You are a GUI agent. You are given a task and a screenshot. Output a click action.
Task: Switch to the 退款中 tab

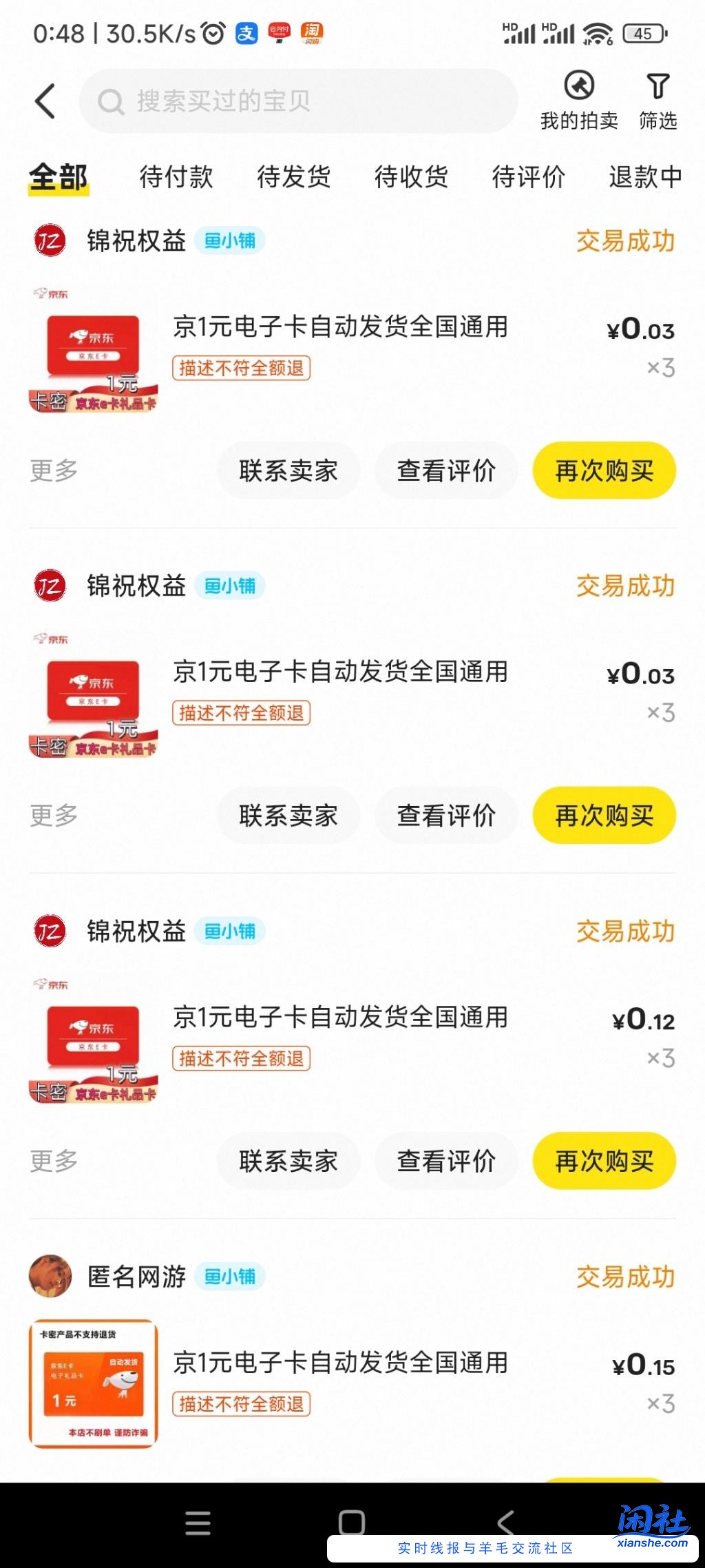[644, 177]
